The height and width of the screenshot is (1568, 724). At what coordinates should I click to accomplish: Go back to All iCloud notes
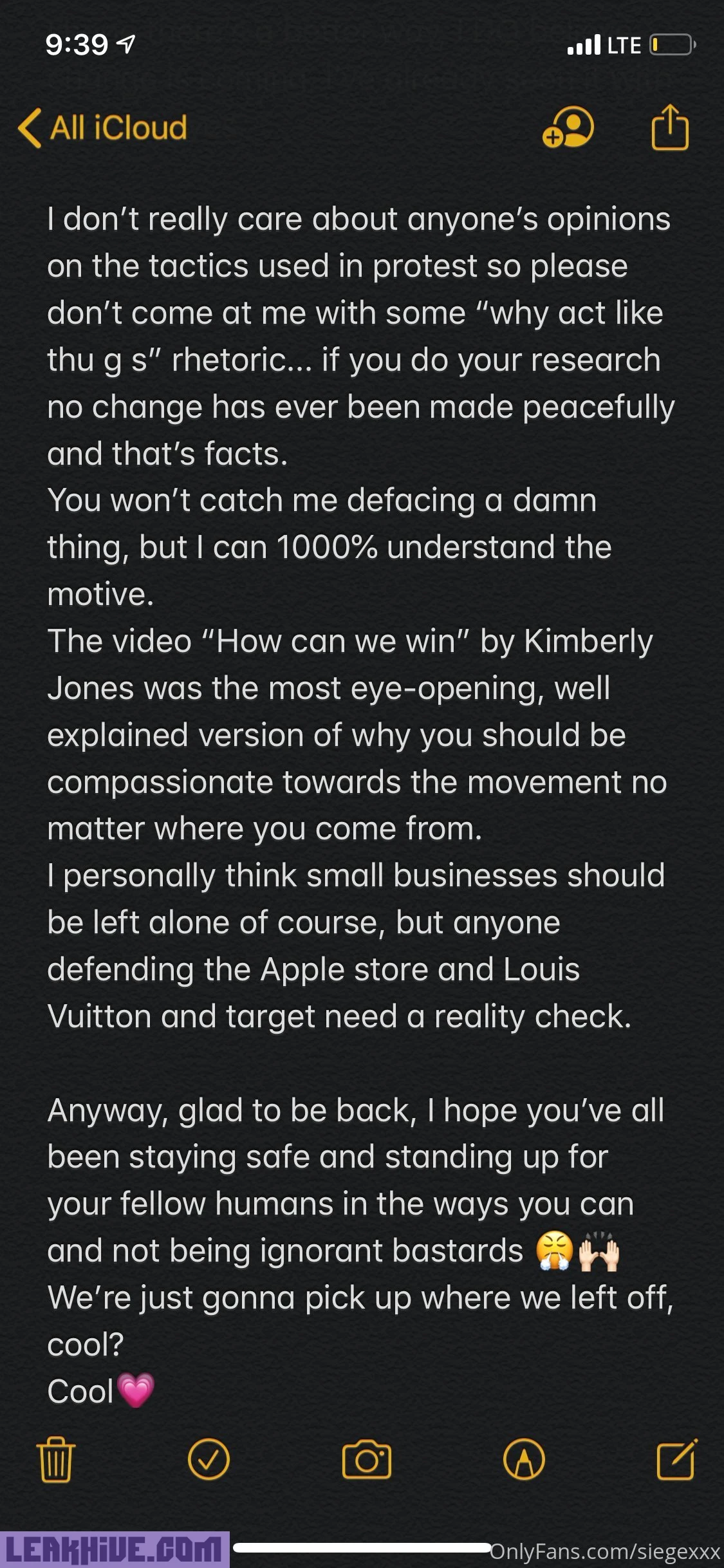click(x=103, y=127)
